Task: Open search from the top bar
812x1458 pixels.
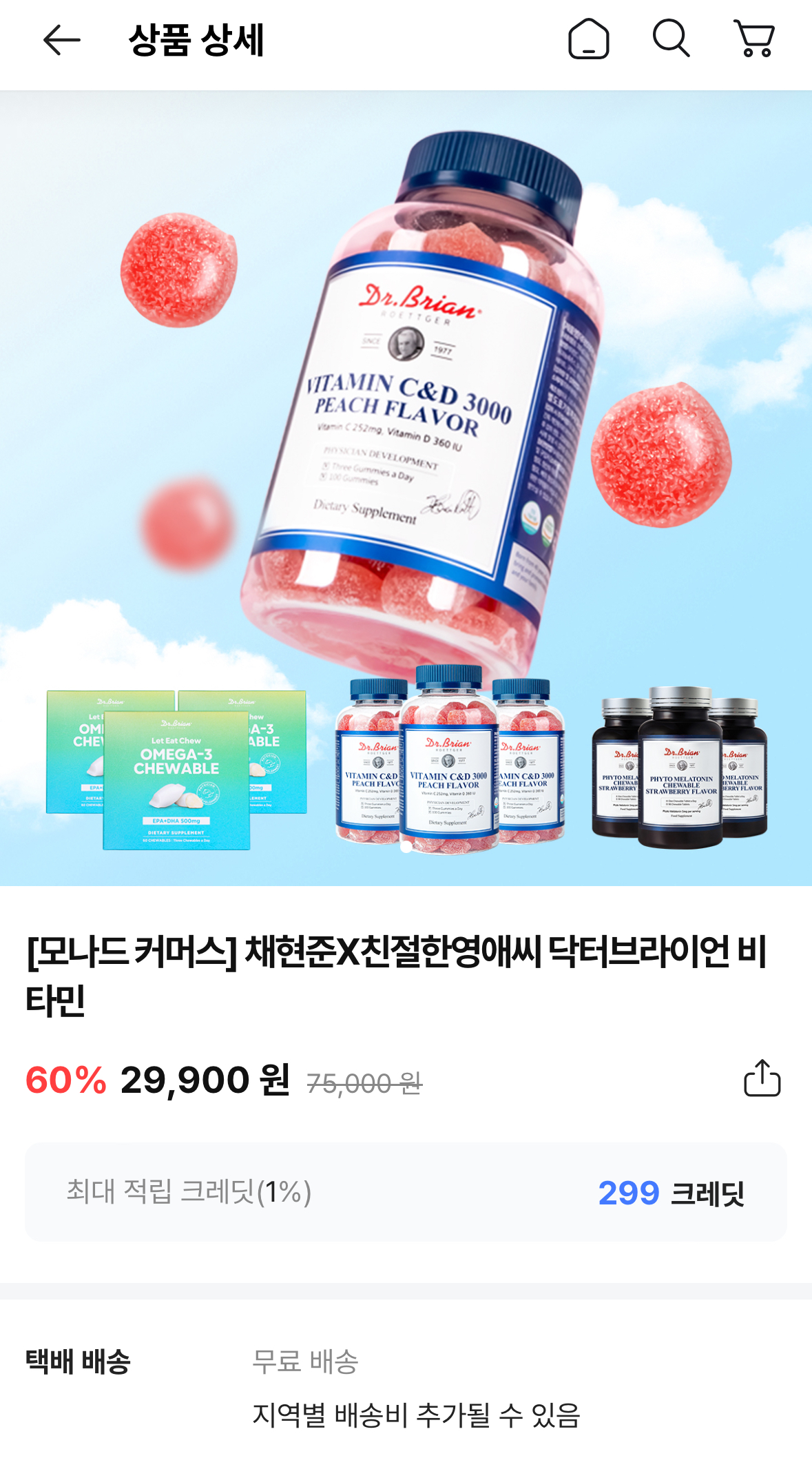Action: pyautogui.click(x=671, y=39)
